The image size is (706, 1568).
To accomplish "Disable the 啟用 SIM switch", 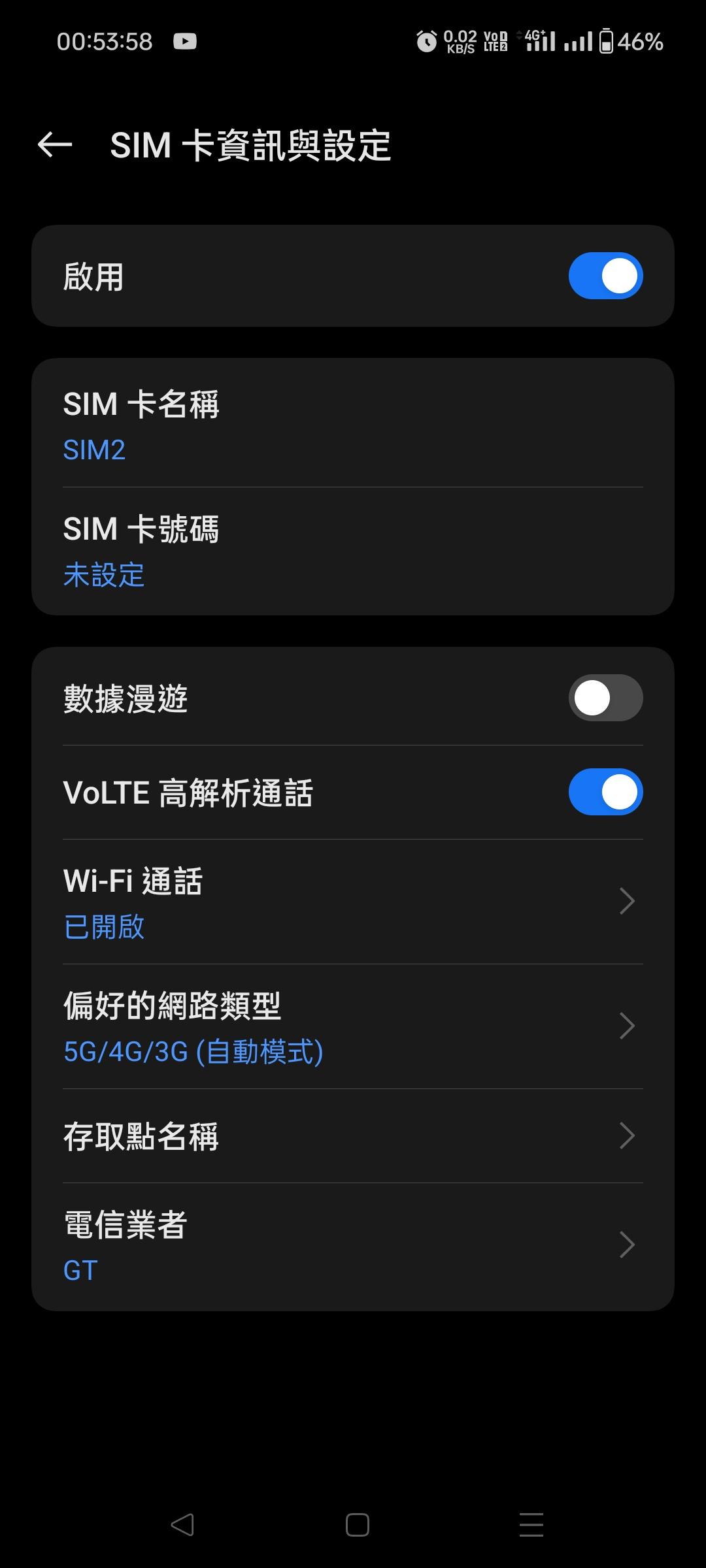I will click(x=605, y=276).
